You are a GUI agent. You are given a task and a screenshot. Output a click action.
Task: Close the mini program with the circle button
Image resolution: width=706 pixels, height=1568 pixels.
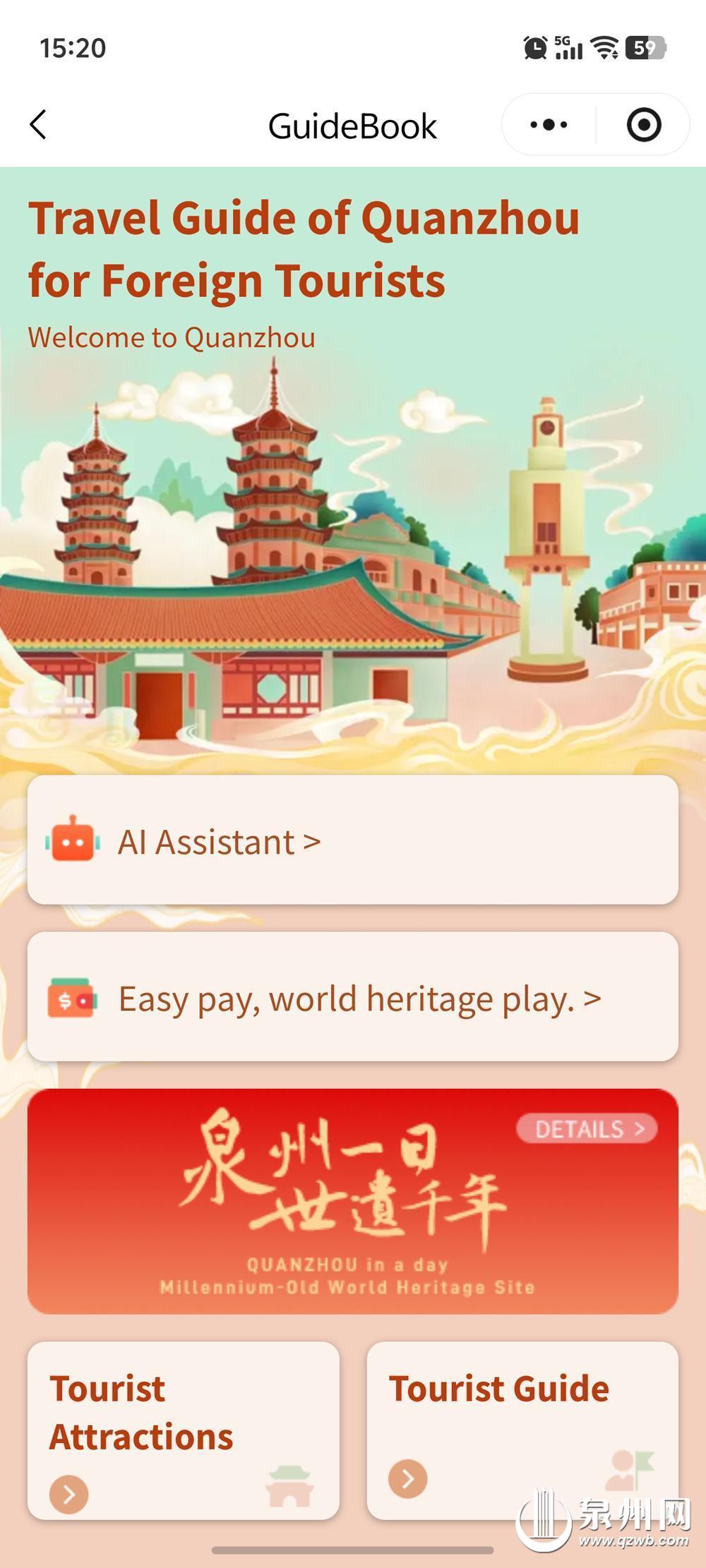(x=643, y=125)
